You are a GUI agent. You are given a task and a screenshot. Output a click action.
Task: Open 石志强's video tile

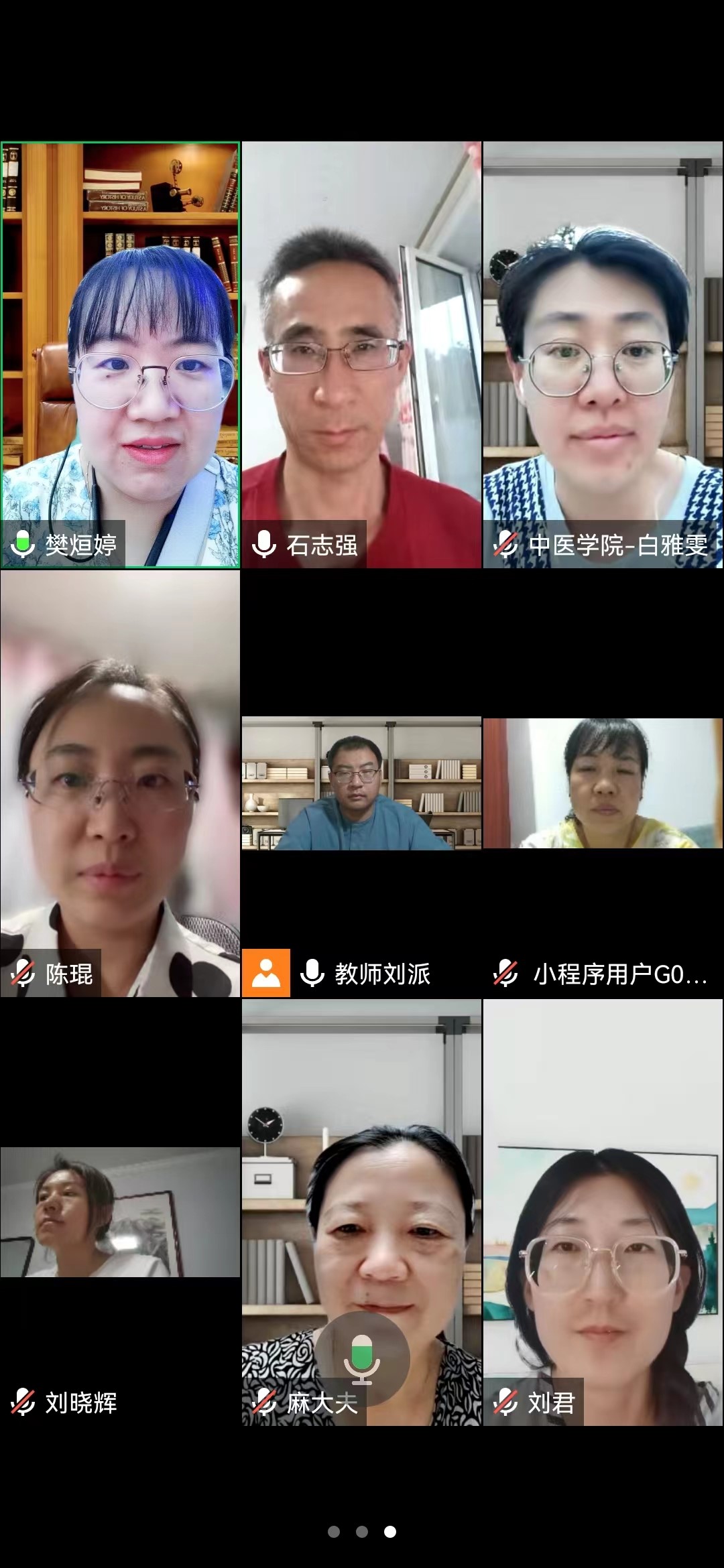[361, 354]
